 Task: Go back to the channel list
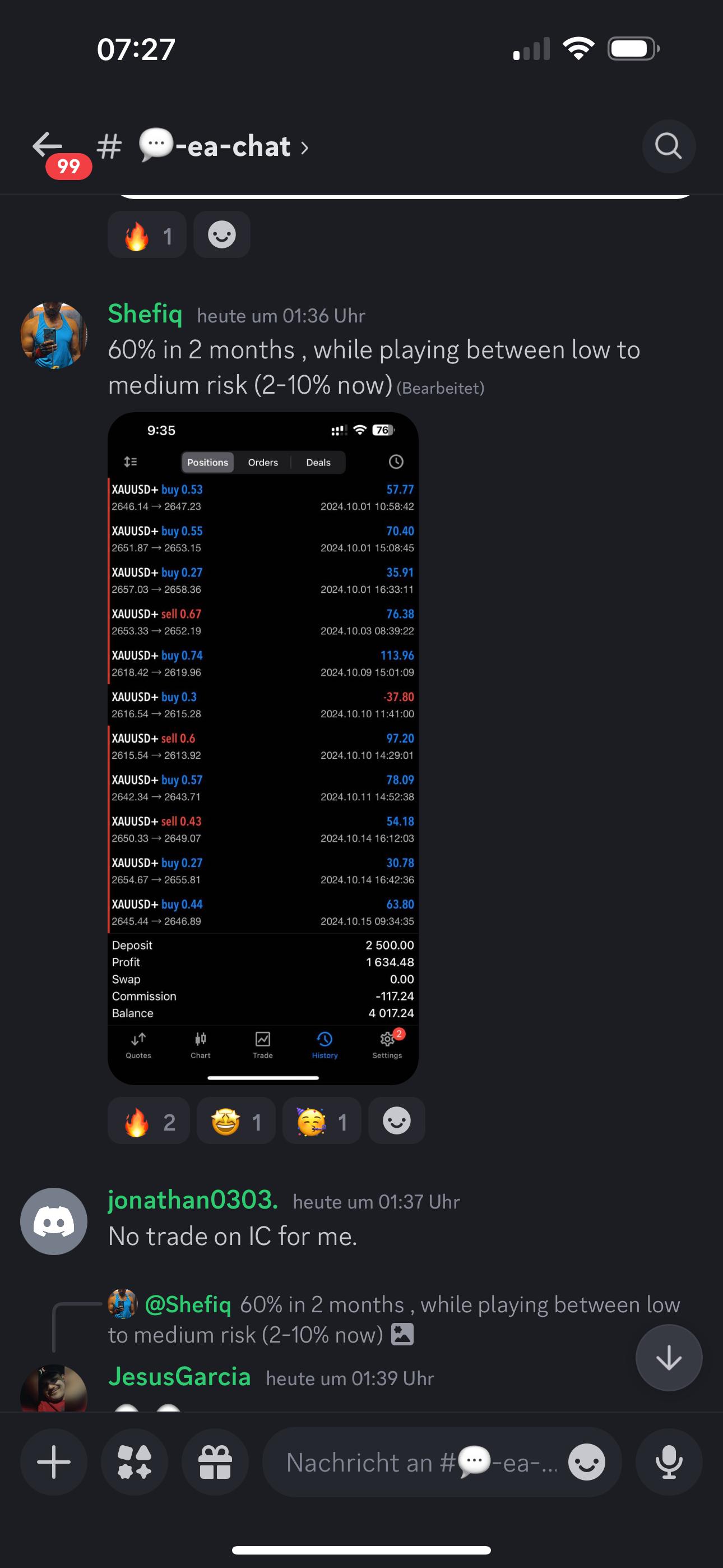pos(48,147)
